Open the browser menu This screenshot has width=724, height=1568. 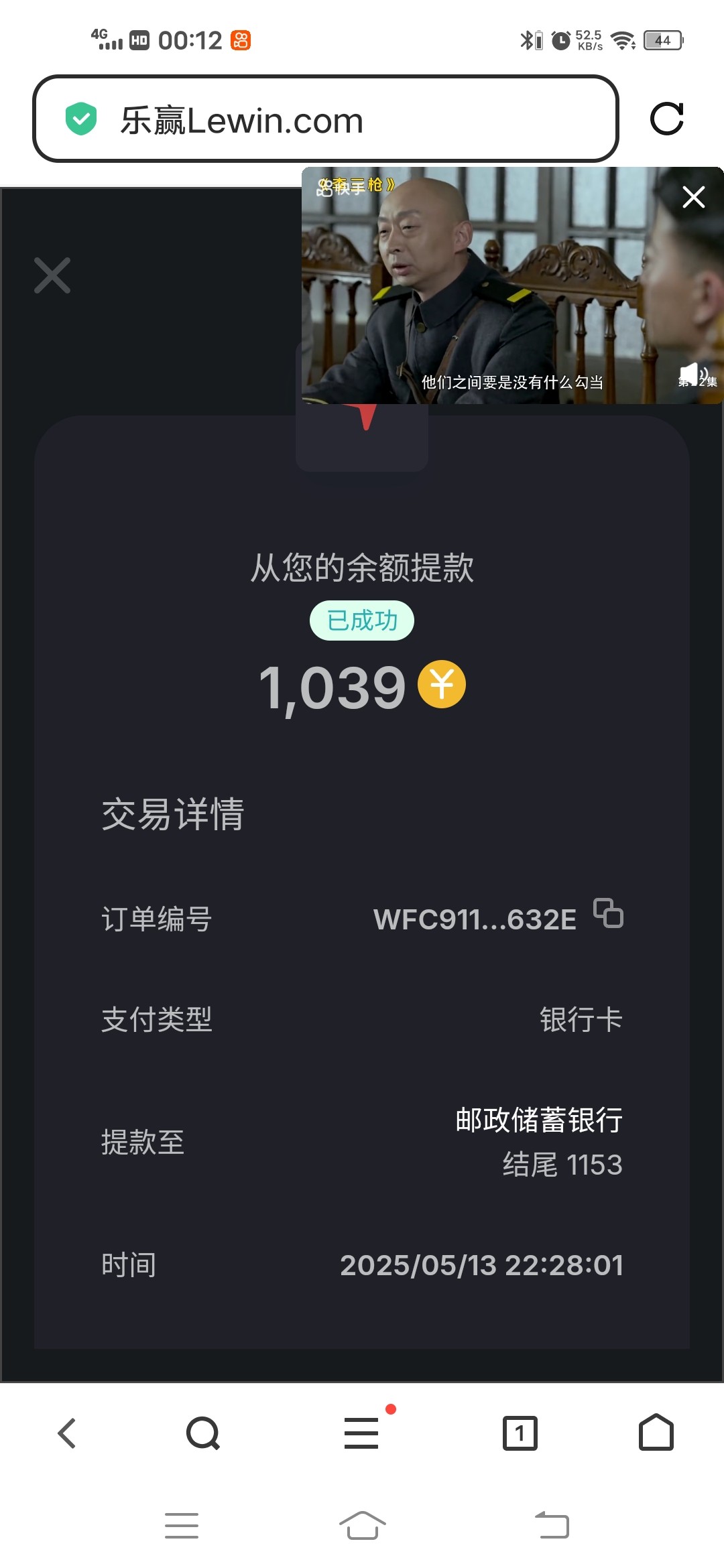(x=361, y=1433)
